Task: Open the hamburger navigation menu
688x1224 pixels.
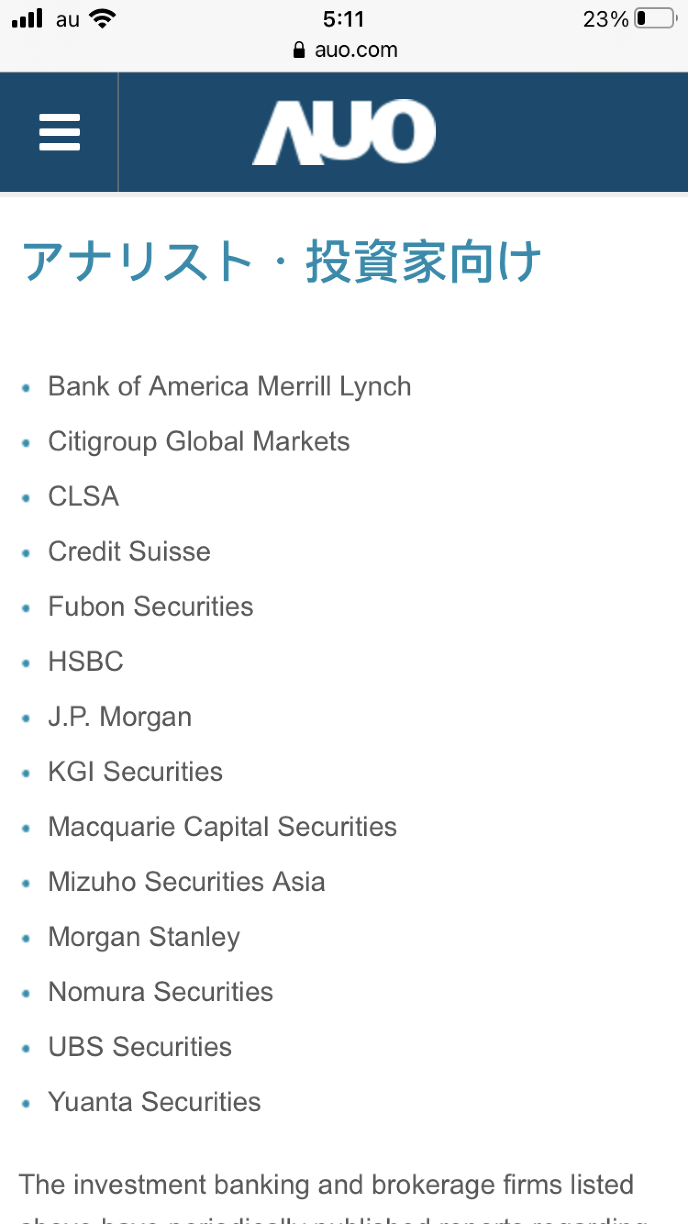Action: click(59, 132)
